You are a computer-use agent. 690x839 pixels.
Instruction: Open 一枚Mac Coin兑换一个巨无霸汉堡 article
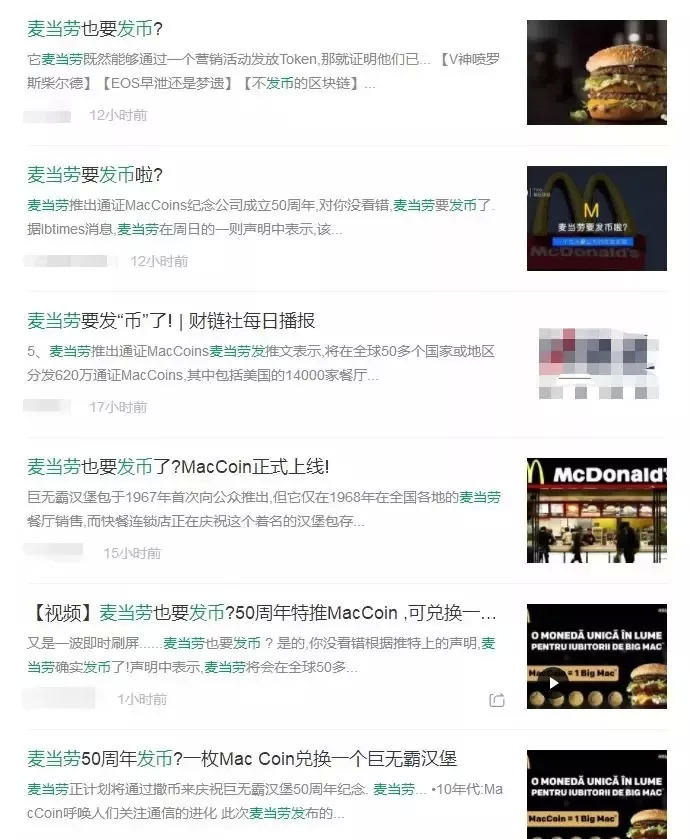240,759
